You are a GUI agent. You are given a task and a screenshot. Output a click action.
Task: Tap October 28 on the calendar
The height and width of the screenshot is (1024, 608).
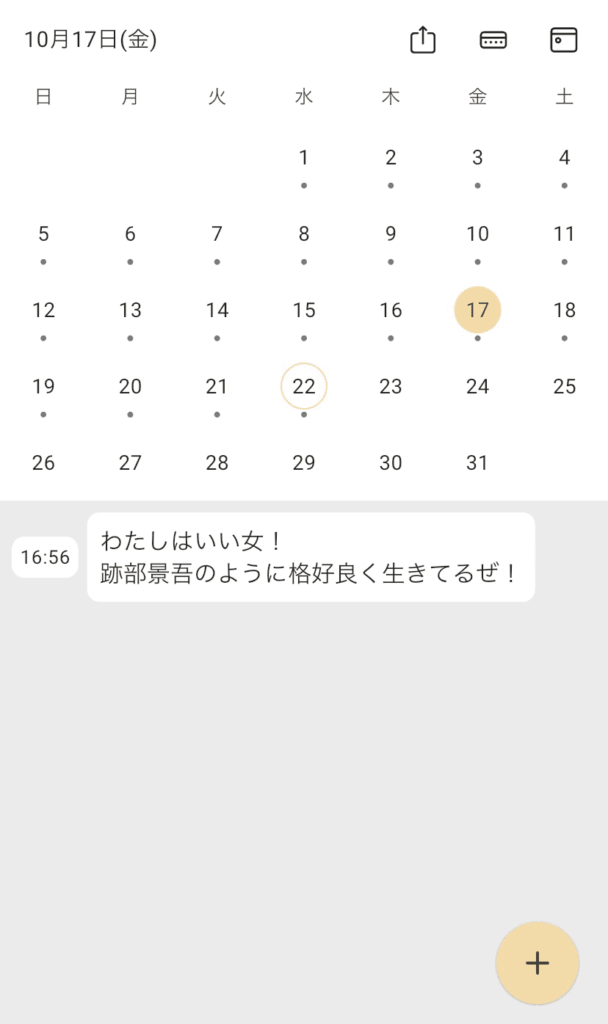click(217, 463)
